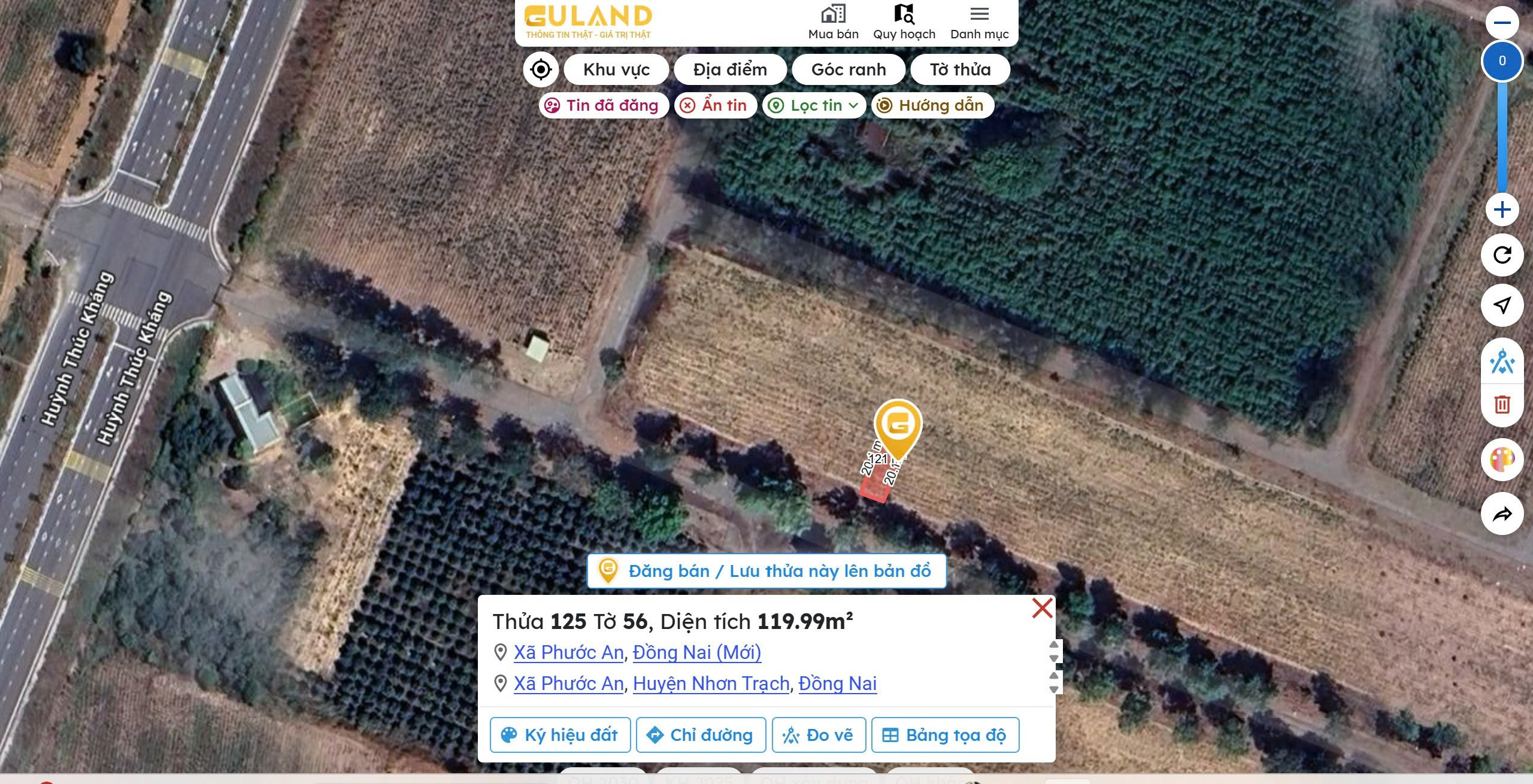
Task: Delete drawings with the trash icon
Action: coord(1502,405)
